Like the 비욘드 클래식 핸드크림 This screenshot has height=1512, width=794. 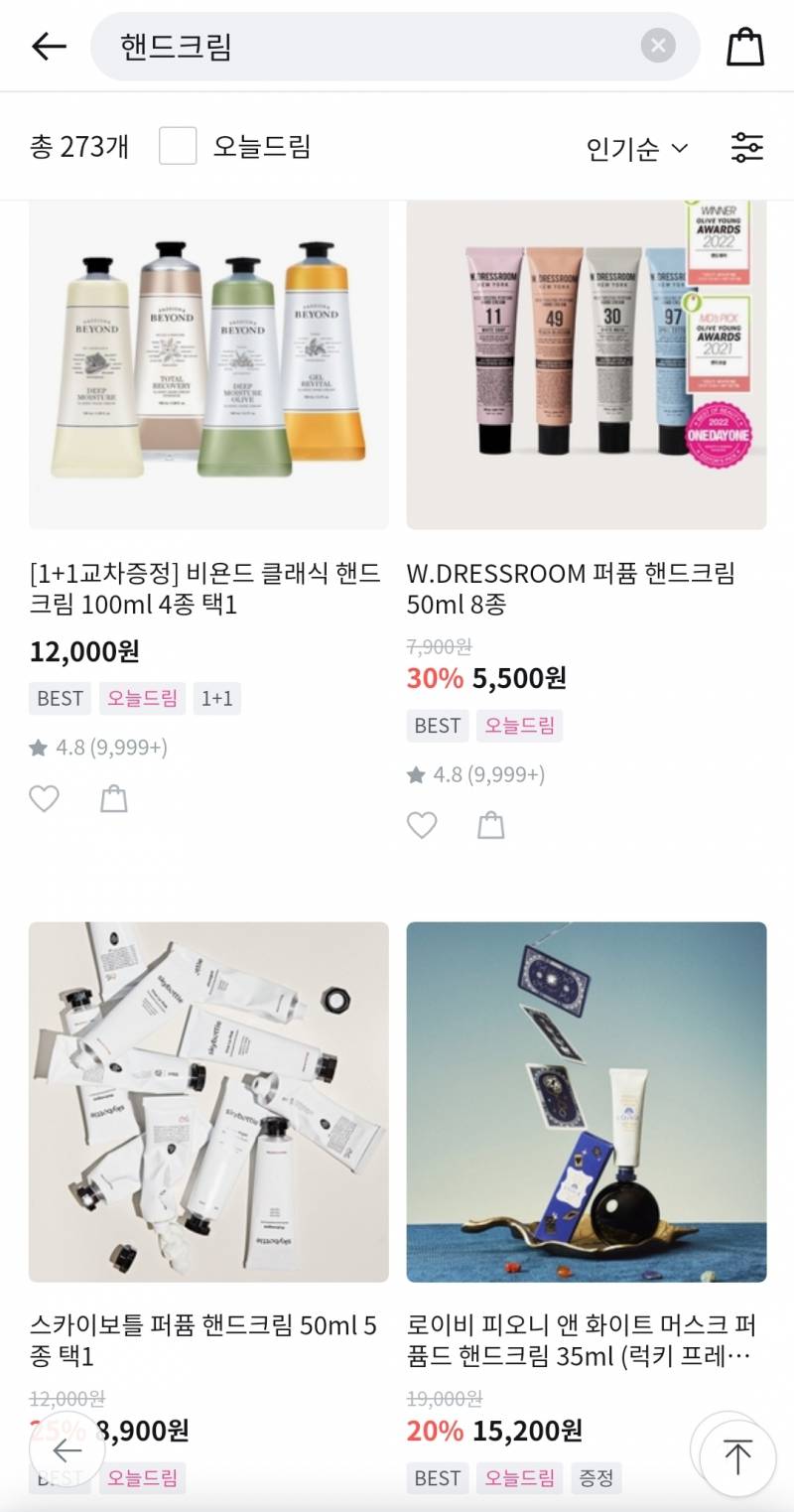click(x=44, y=798)
